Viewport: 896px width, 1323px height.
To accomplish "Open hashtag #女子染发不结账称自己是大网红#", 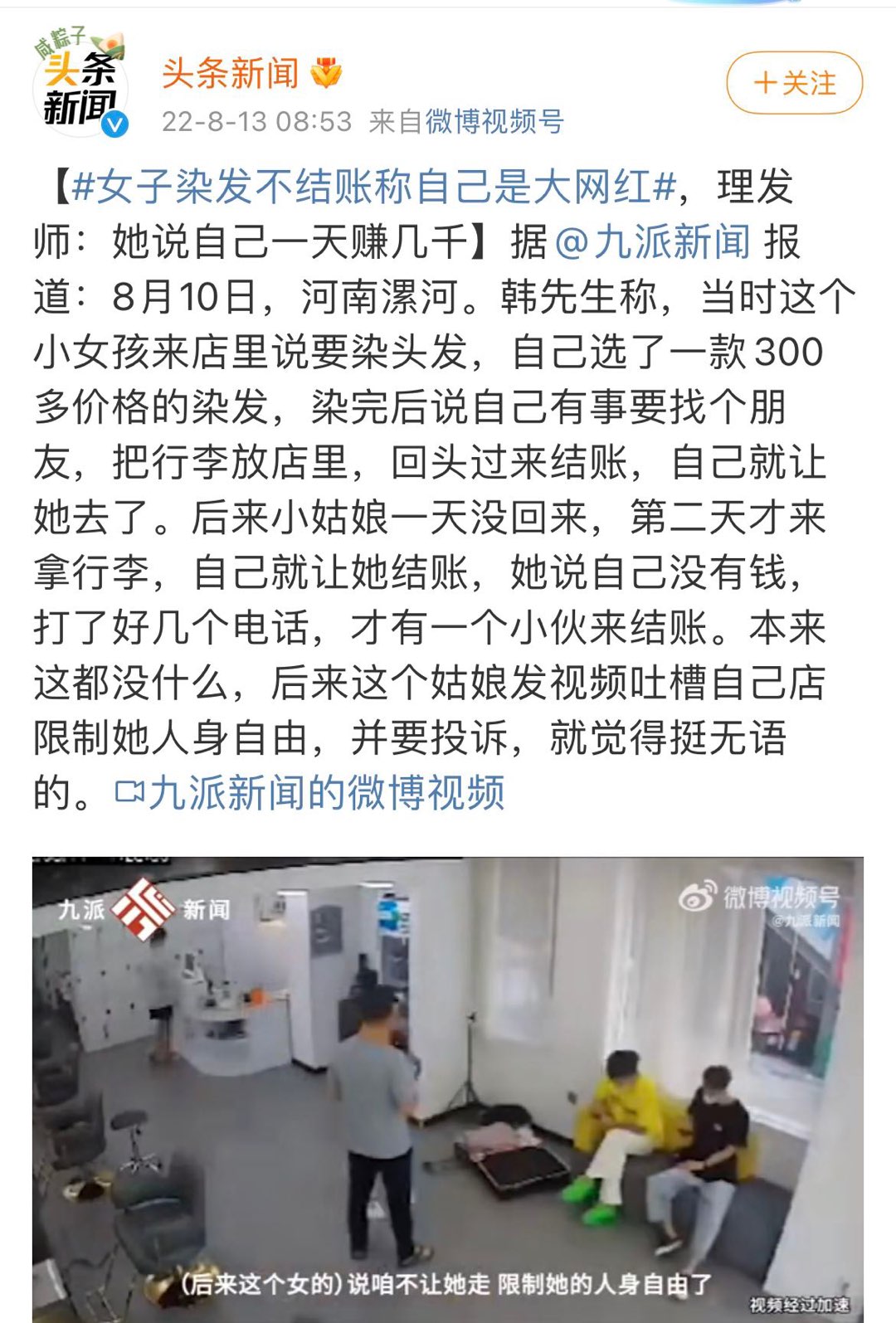I will [x=373, y=187].
